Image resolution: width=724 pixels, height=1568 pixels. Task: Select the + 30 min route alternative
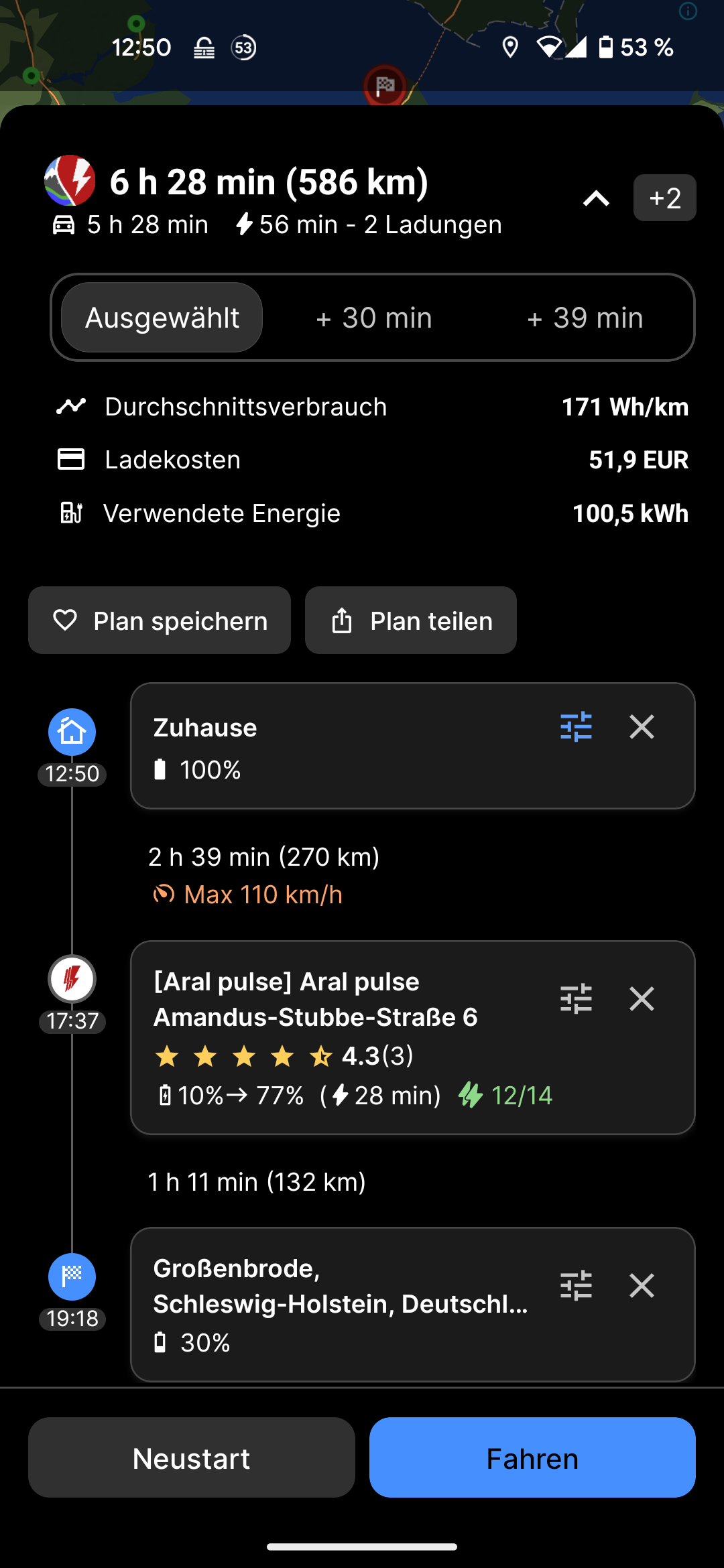373,318
